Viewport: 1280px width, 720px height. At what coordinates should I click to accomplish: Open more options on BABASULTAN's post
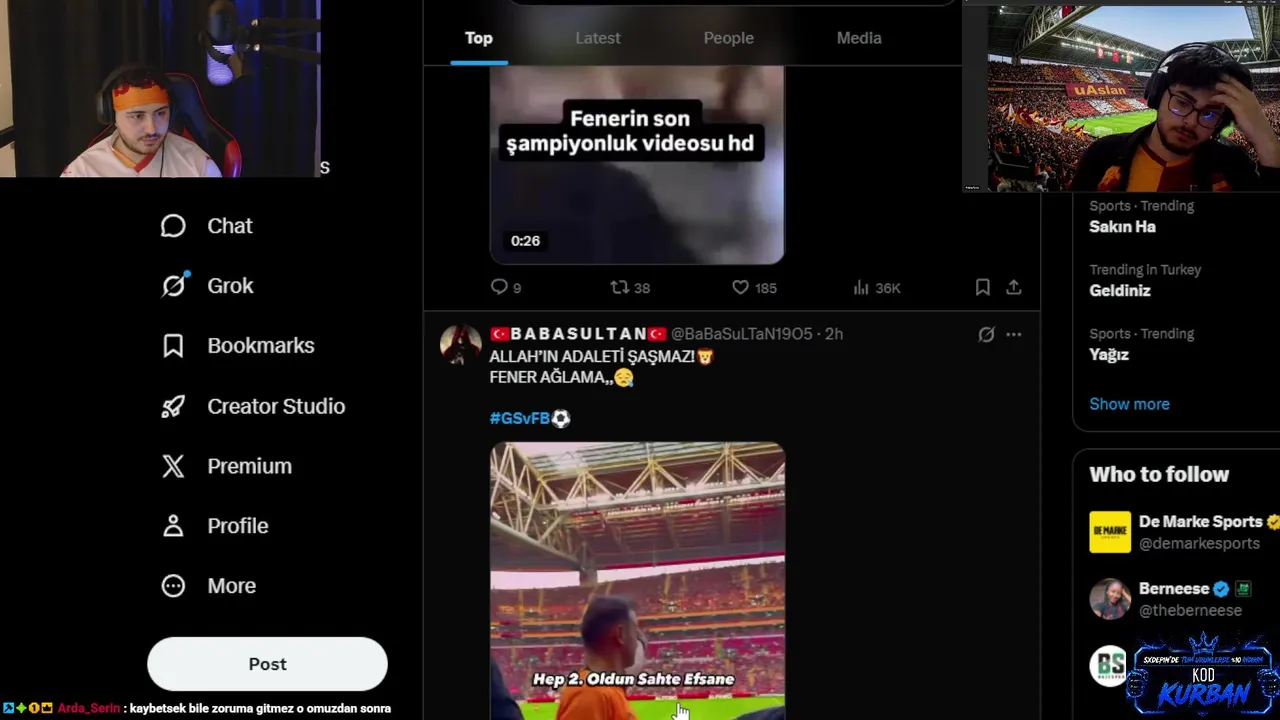click(1014, 335)
